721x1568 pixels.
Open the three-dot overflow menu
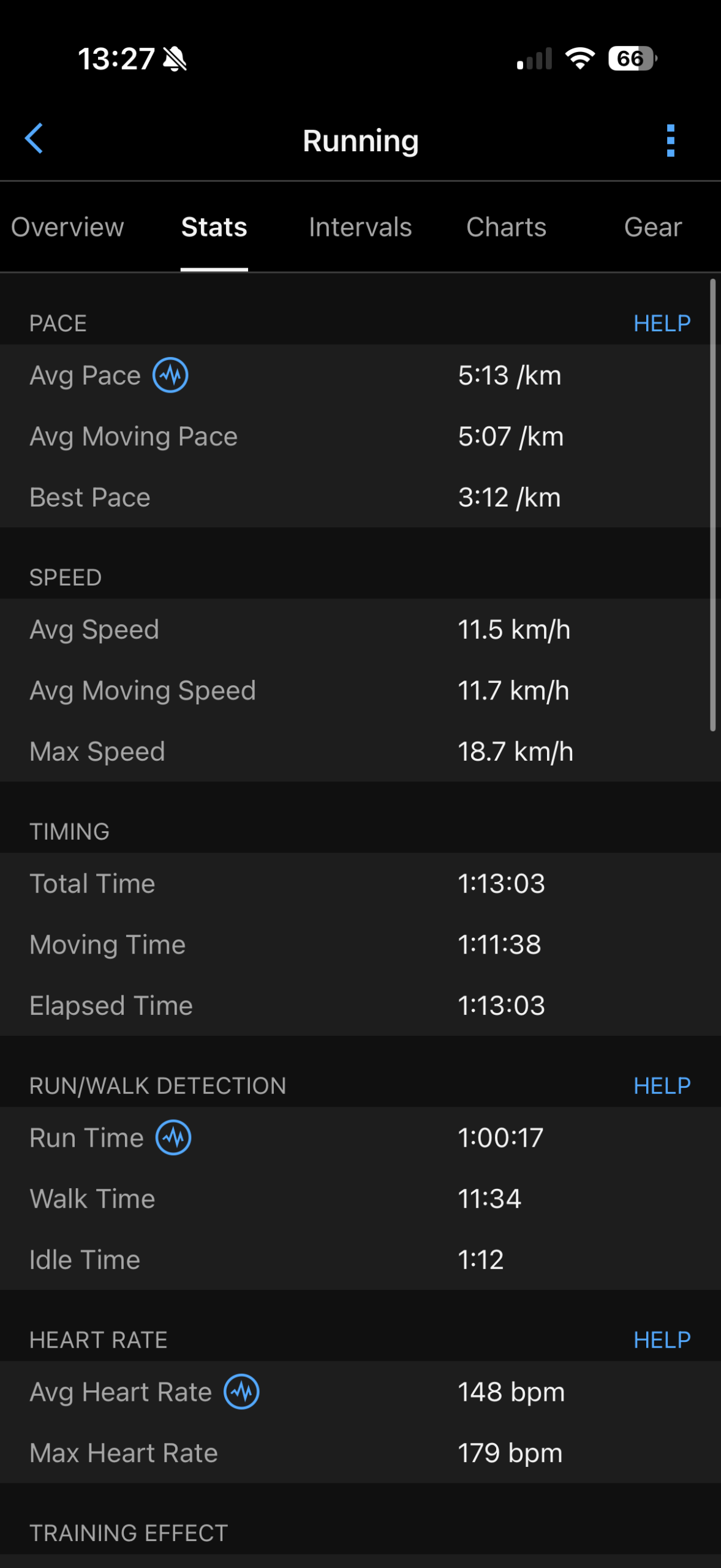click(x=670, y=140)
